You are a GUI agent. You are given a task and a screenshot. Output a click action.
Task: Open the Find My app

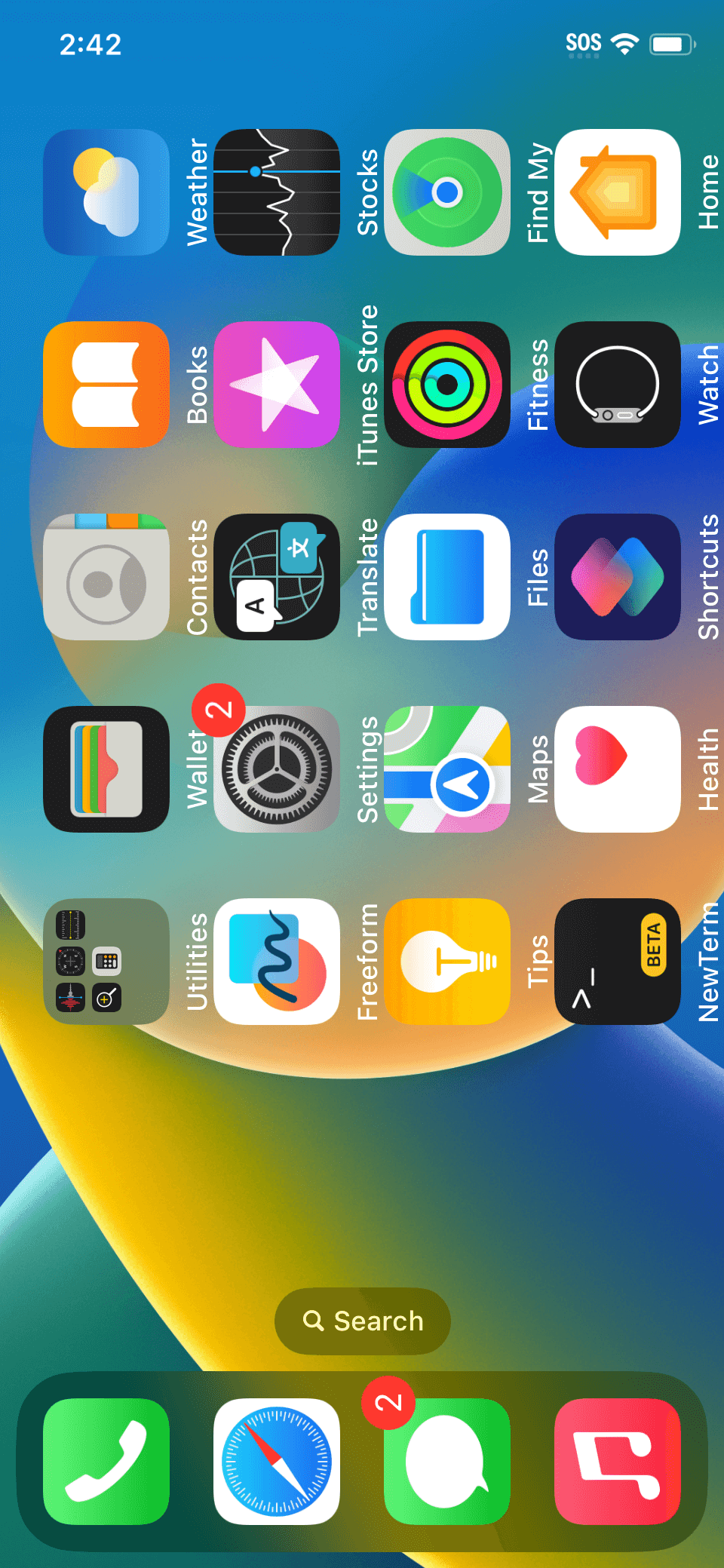[447, 192]
